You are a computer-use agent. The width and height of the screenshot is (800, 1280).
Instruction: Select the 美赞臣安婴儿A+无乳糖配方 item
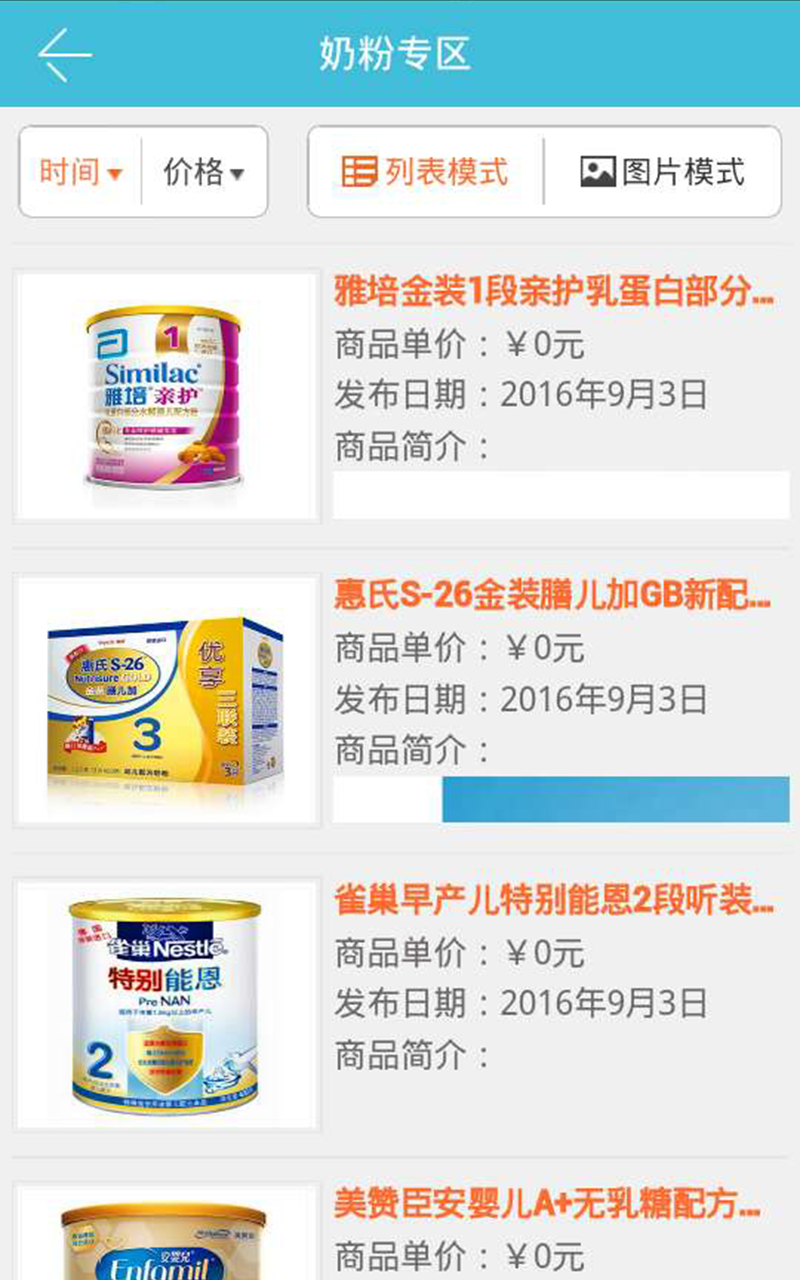tap(546, 1204)
